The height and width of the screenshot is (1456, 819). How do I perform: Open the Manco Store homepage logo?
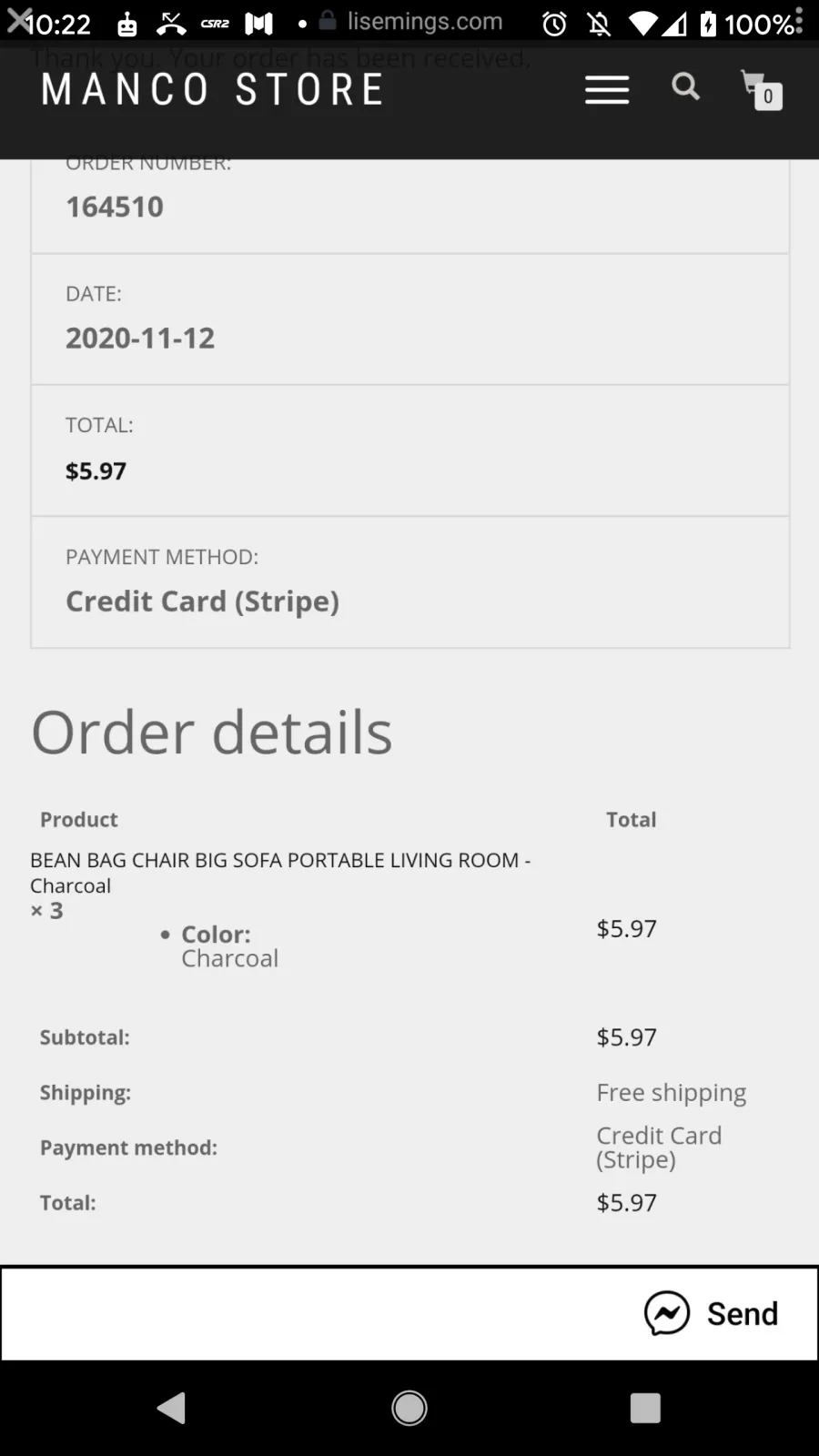[x=213, y=89]
